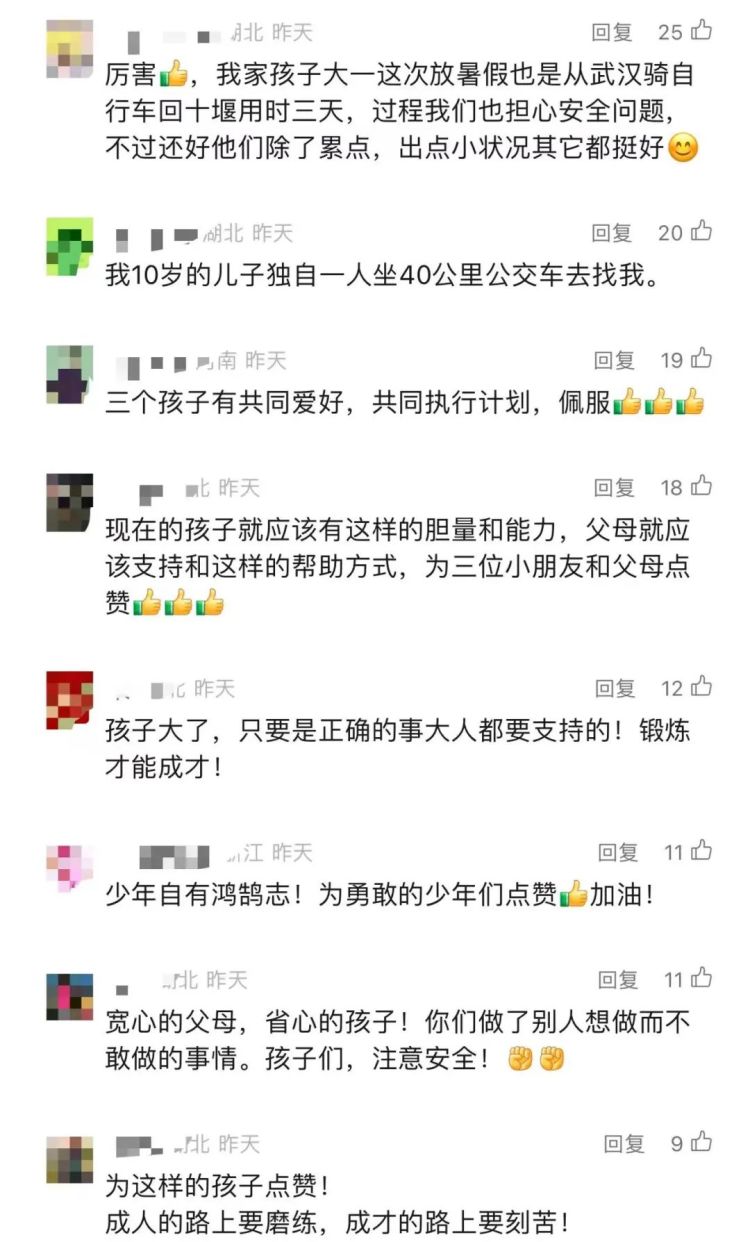Reply to the comment 少年自有鸿鹄志
Screen dimensions: 750x1242
click(x=617, y=853)
